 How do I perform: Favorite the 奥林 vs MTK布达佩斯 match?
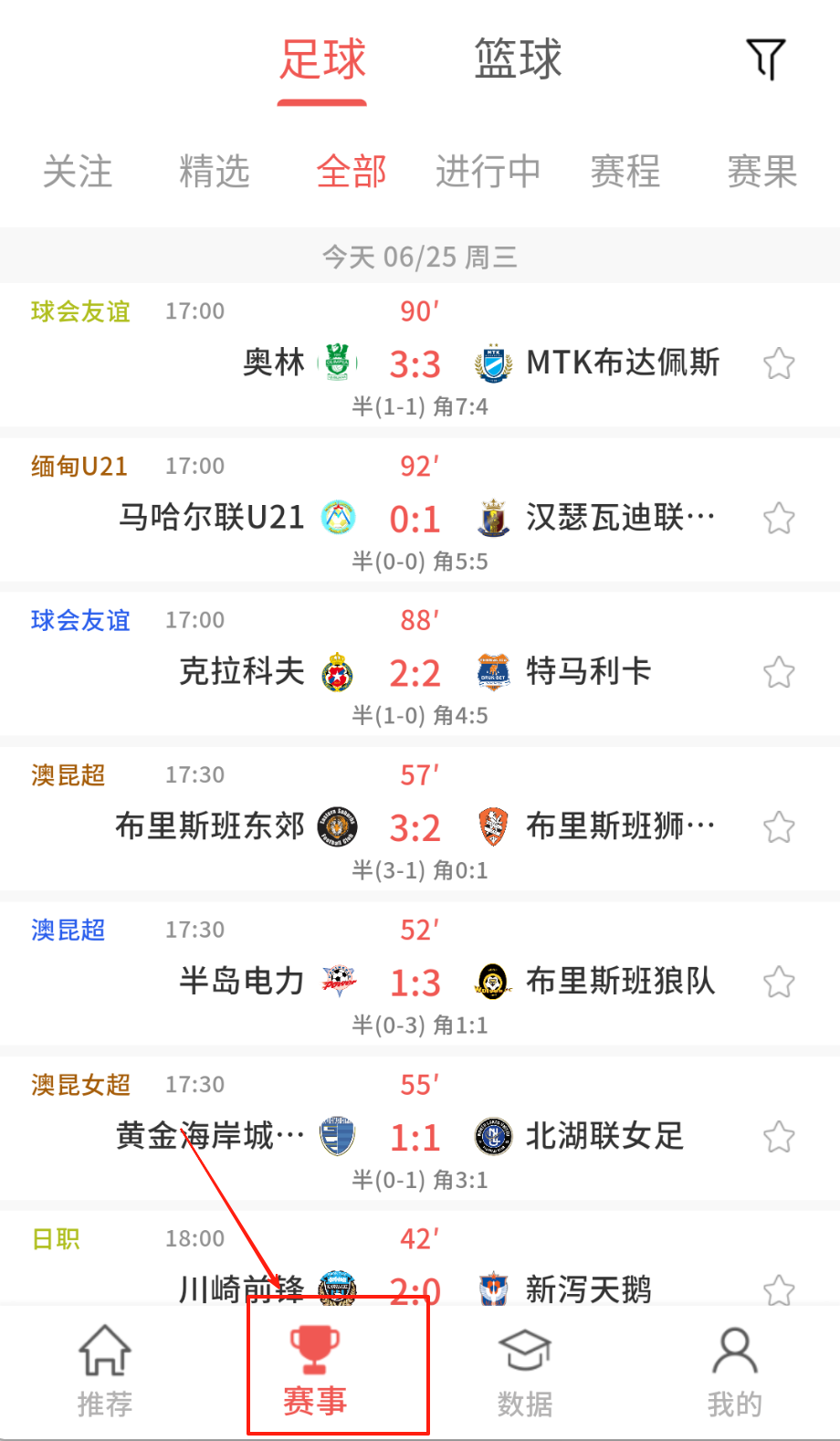pyautogui.click(x=779, y=363)
